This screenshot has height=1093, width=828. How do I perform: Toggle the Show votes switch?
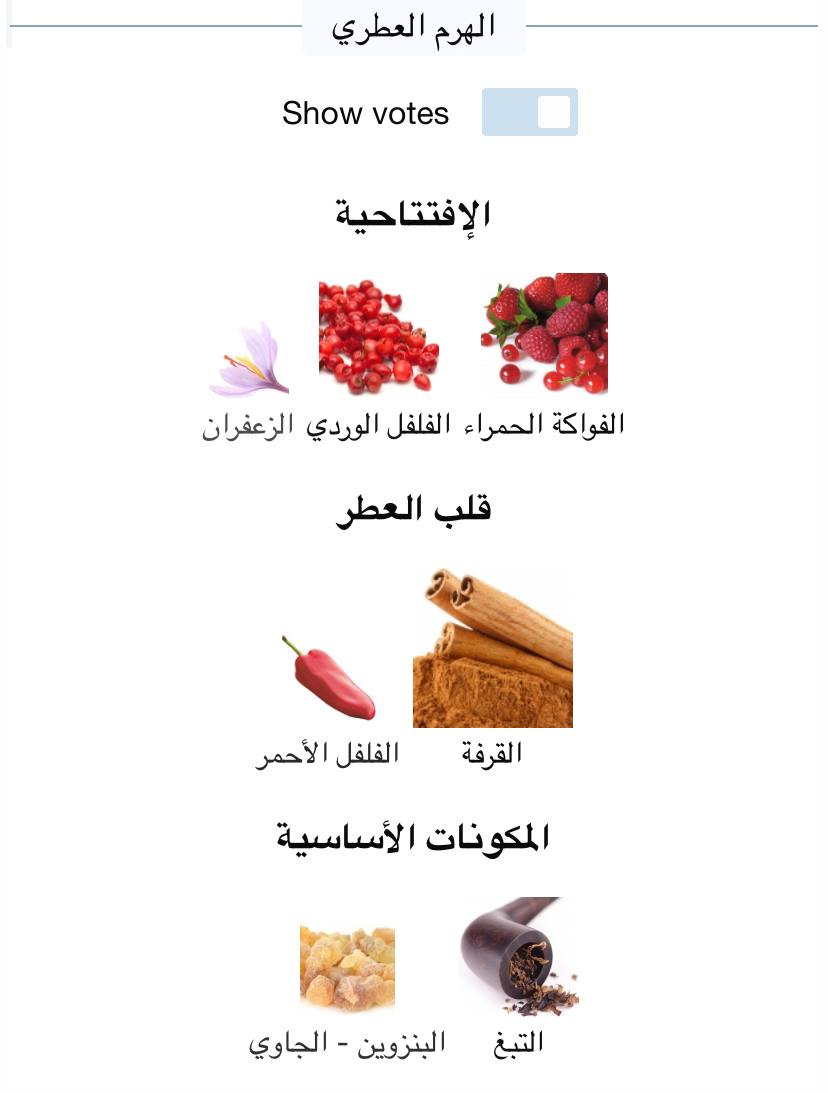529,112
